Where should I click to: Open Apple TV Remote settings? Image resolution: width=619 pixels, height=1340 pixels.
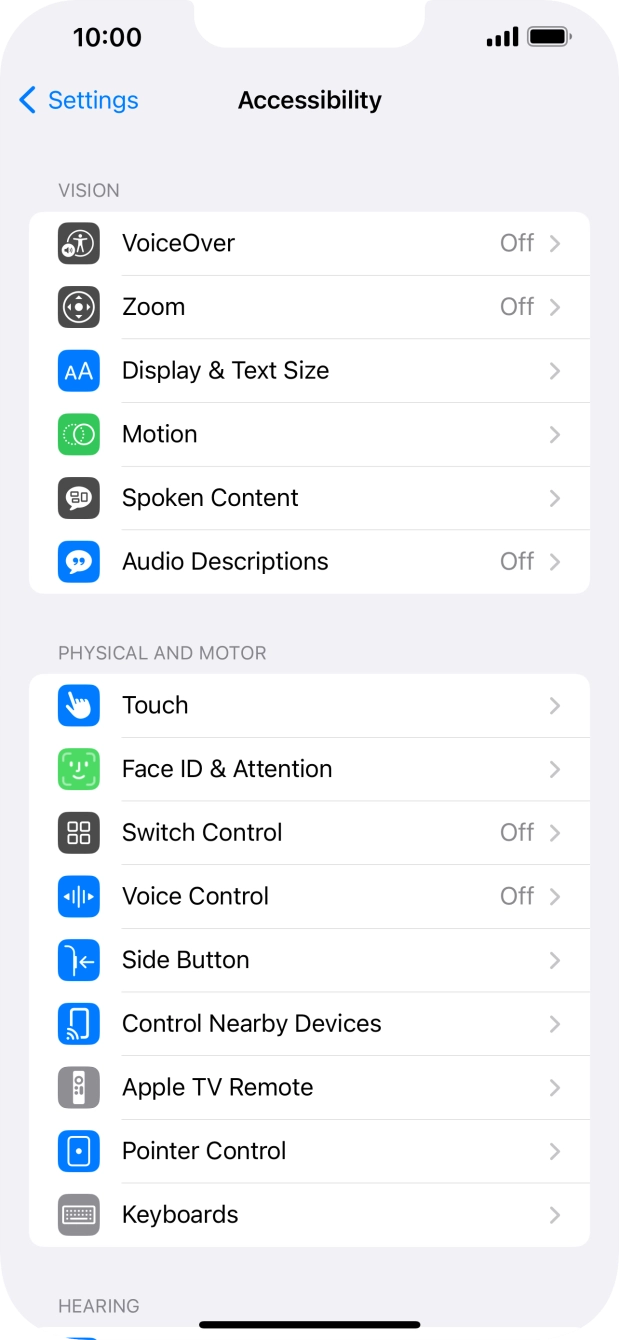pos(309,1087)
